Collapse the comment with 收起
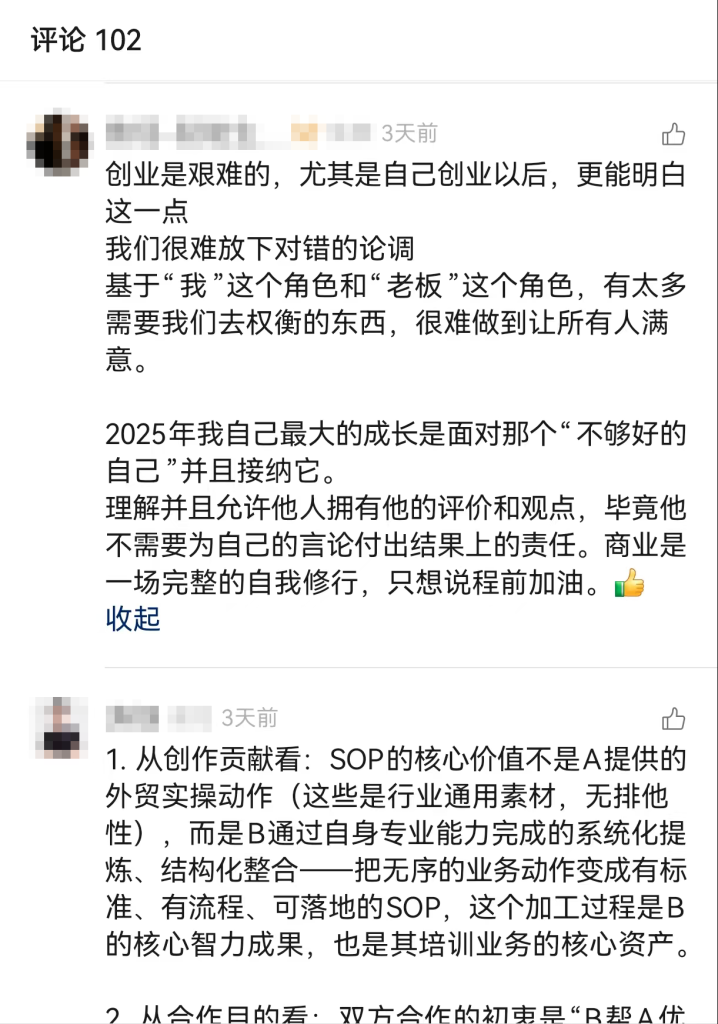Image resolution: width=718 pixels, height=1024 pixels. 133,619
